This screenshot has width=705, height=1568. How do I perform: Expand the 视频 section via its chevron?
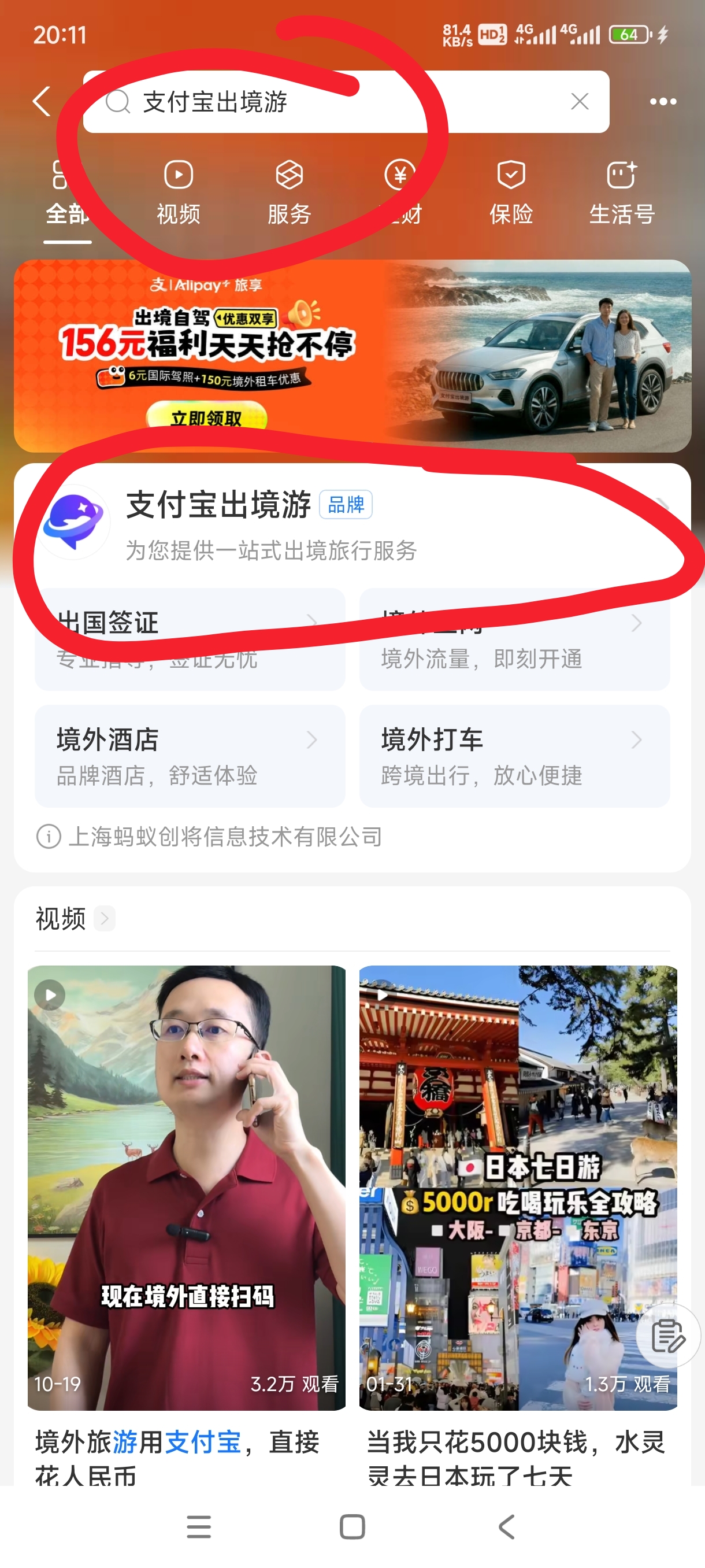(x=105, y=918)
